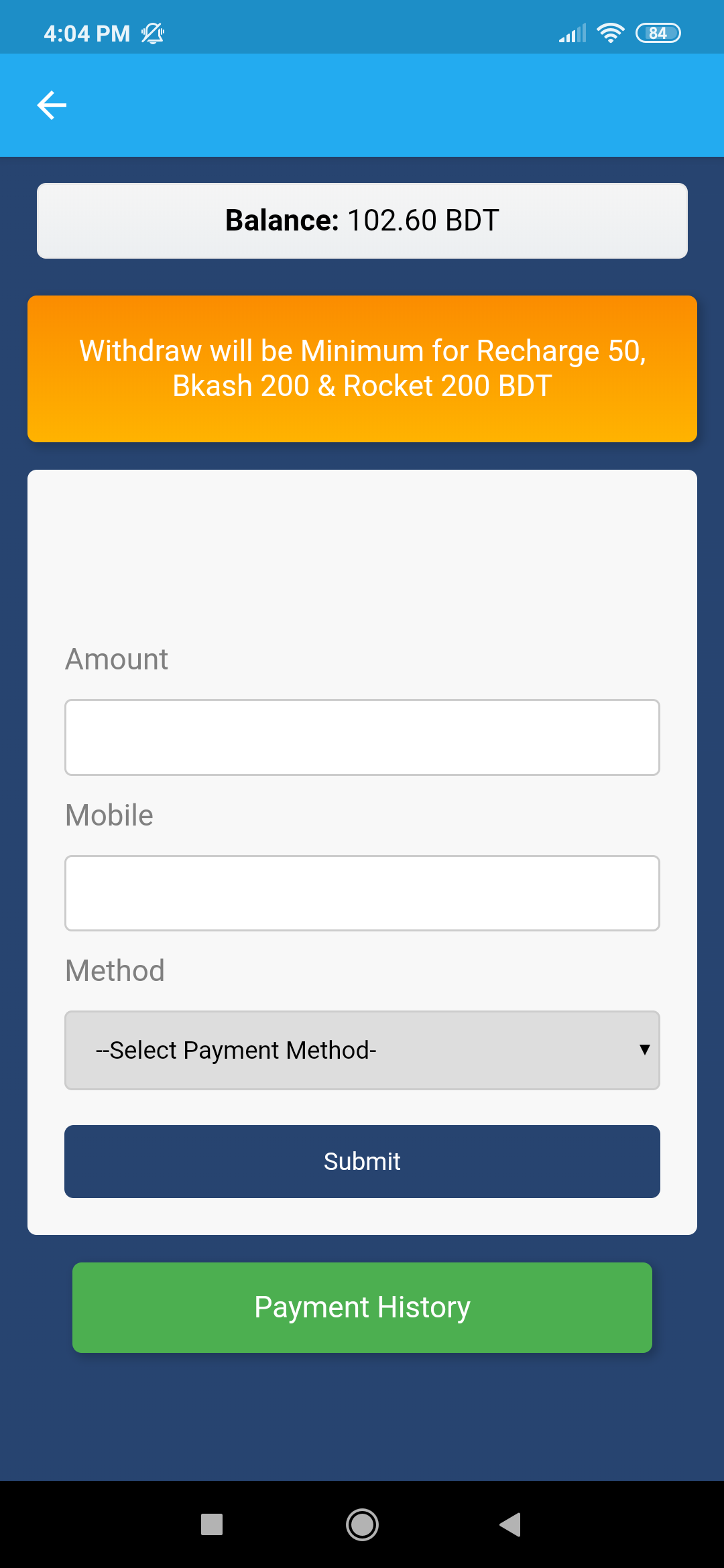Tap the Mobile number field
This screenshot has height=1568, width=724.
362,893
